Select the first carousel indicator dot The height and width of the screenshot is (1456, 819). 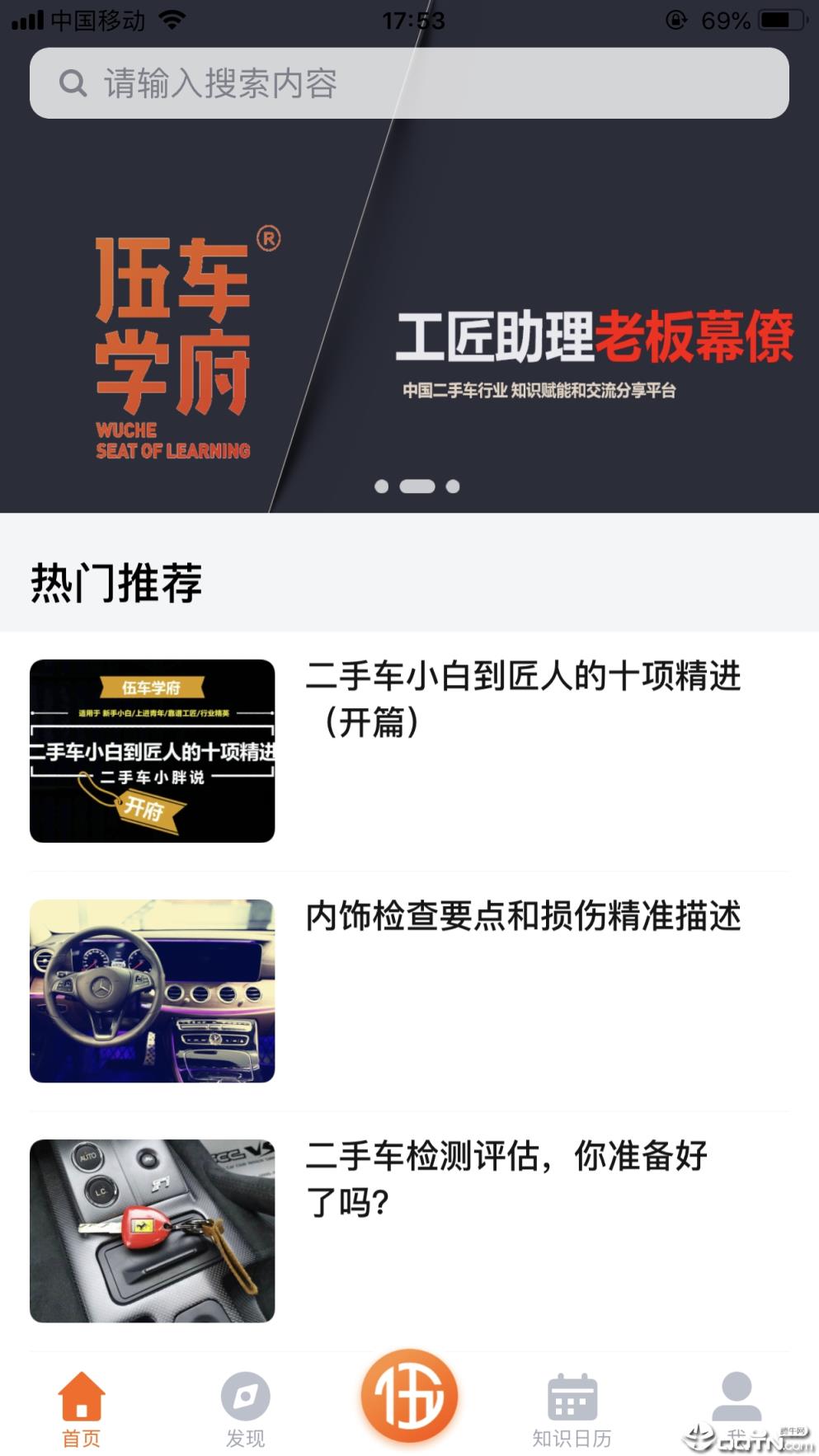click(383, 486)
